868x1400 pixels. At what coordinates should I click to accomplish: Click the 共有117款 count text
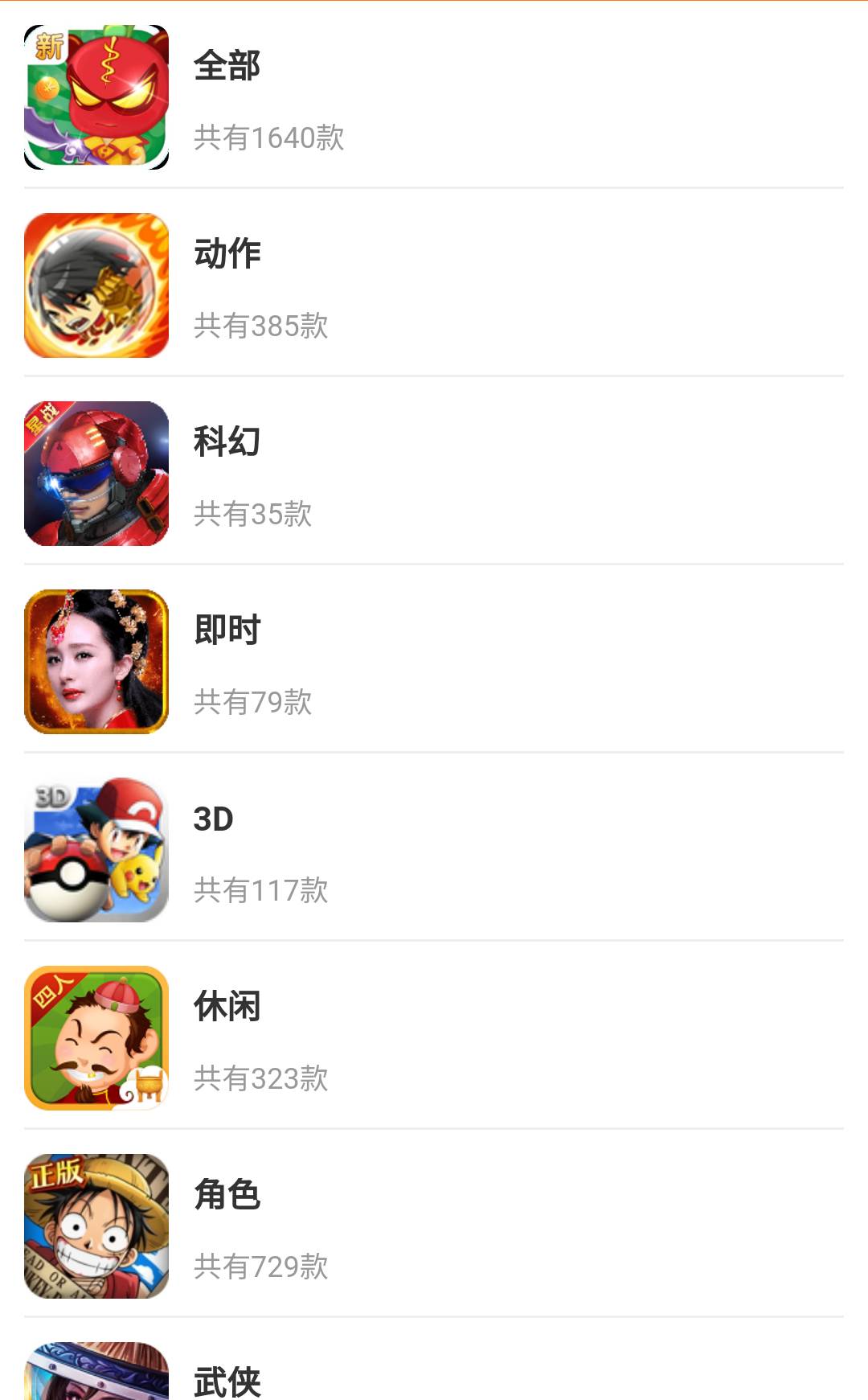261,889
